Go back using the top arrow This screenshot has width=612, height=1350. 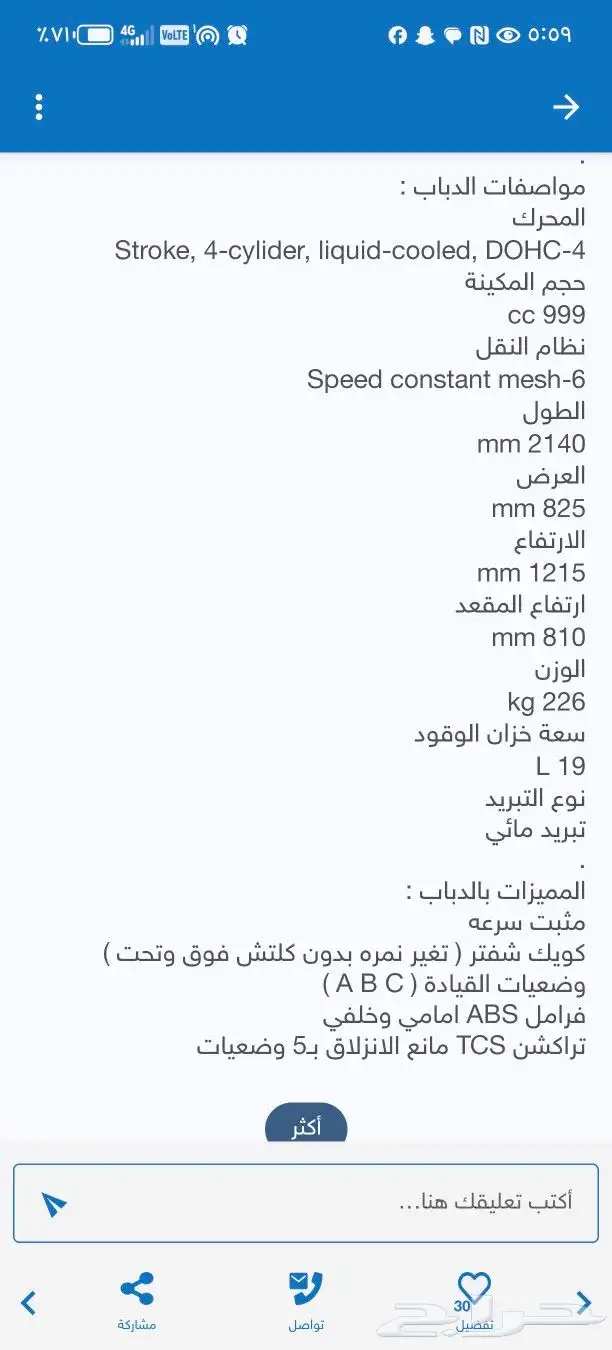click(566, 107)
